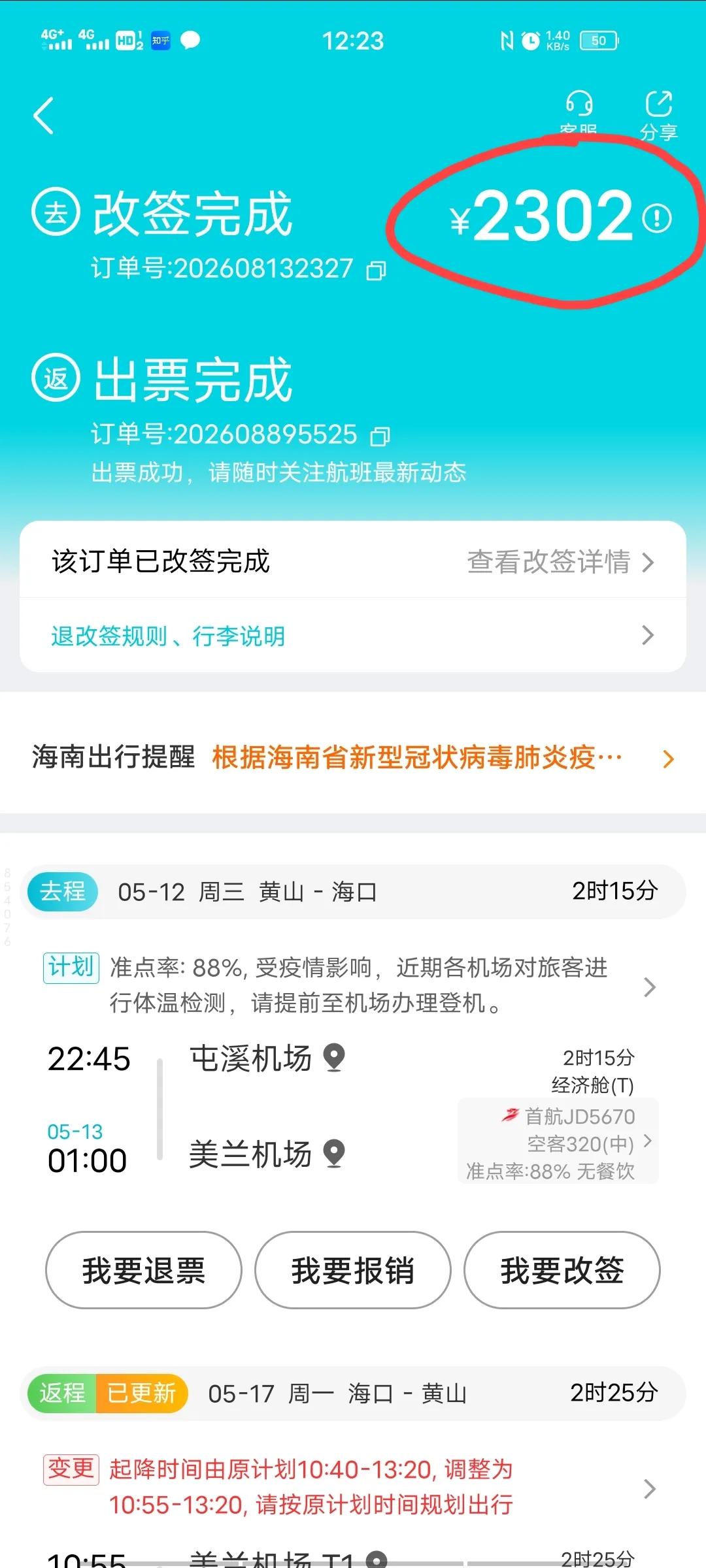Tap 我要报销 for reimbursement

352,1269
